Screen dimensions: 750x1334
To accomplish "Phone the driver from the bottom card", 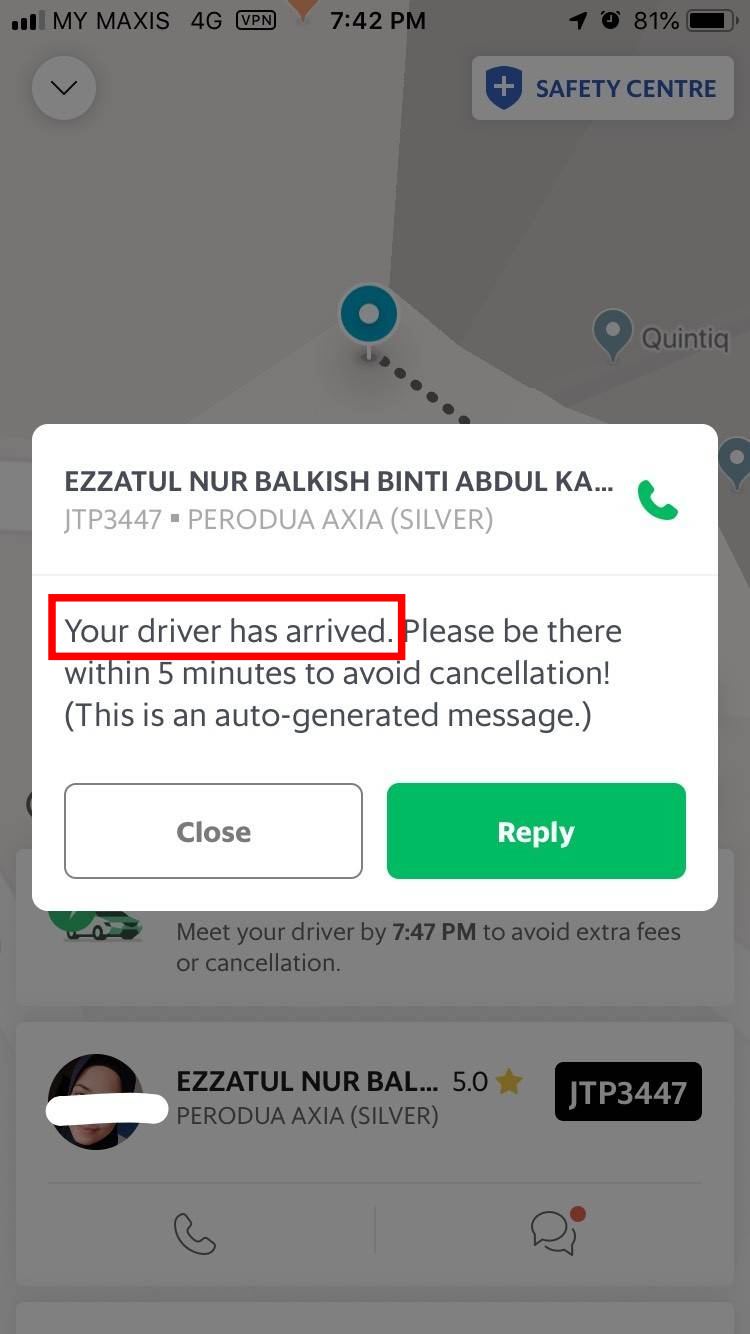I will 194,1232.
